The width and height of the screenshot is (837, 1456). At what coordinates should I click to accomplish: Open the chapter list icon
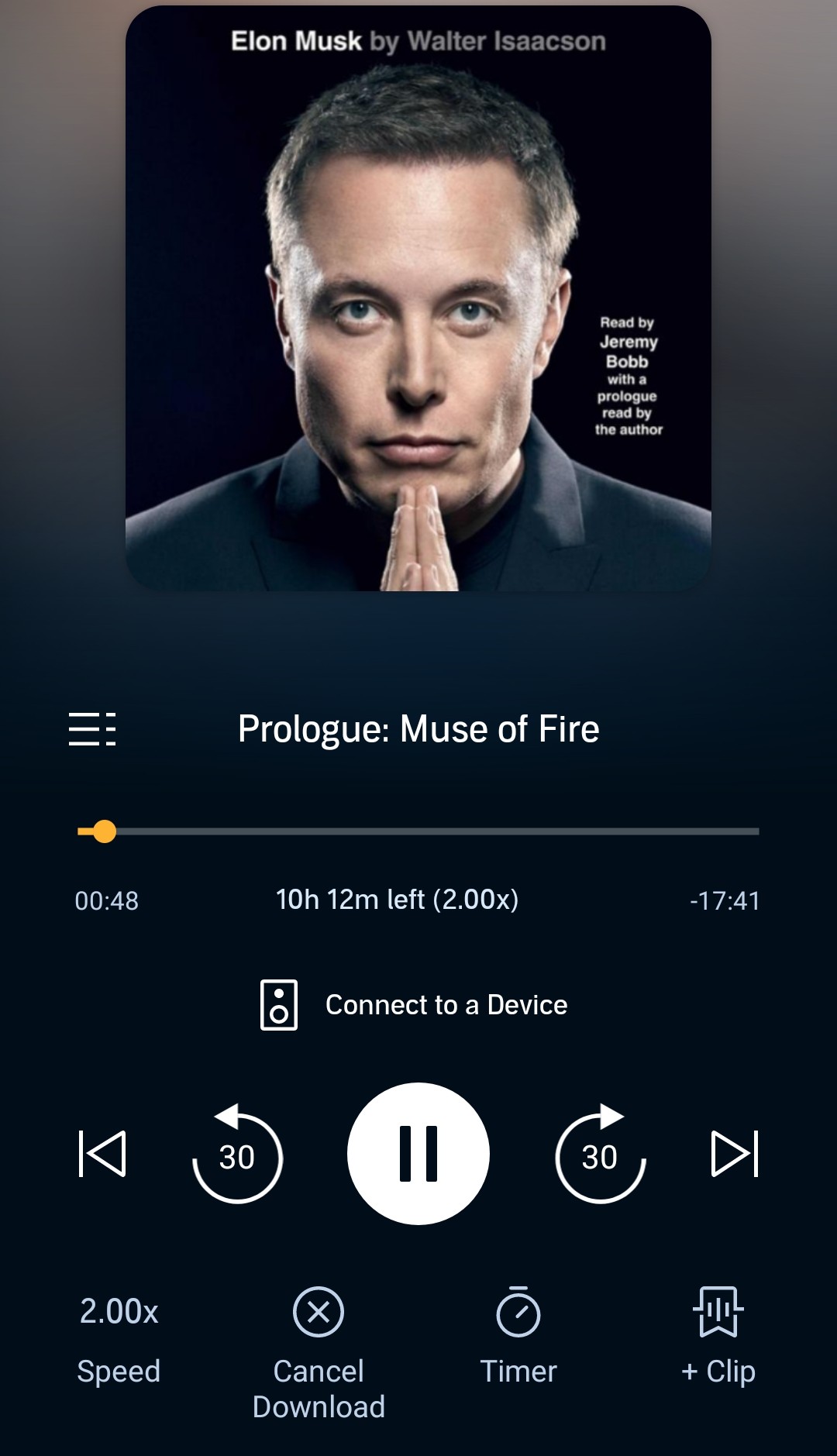tap(92, 729)
